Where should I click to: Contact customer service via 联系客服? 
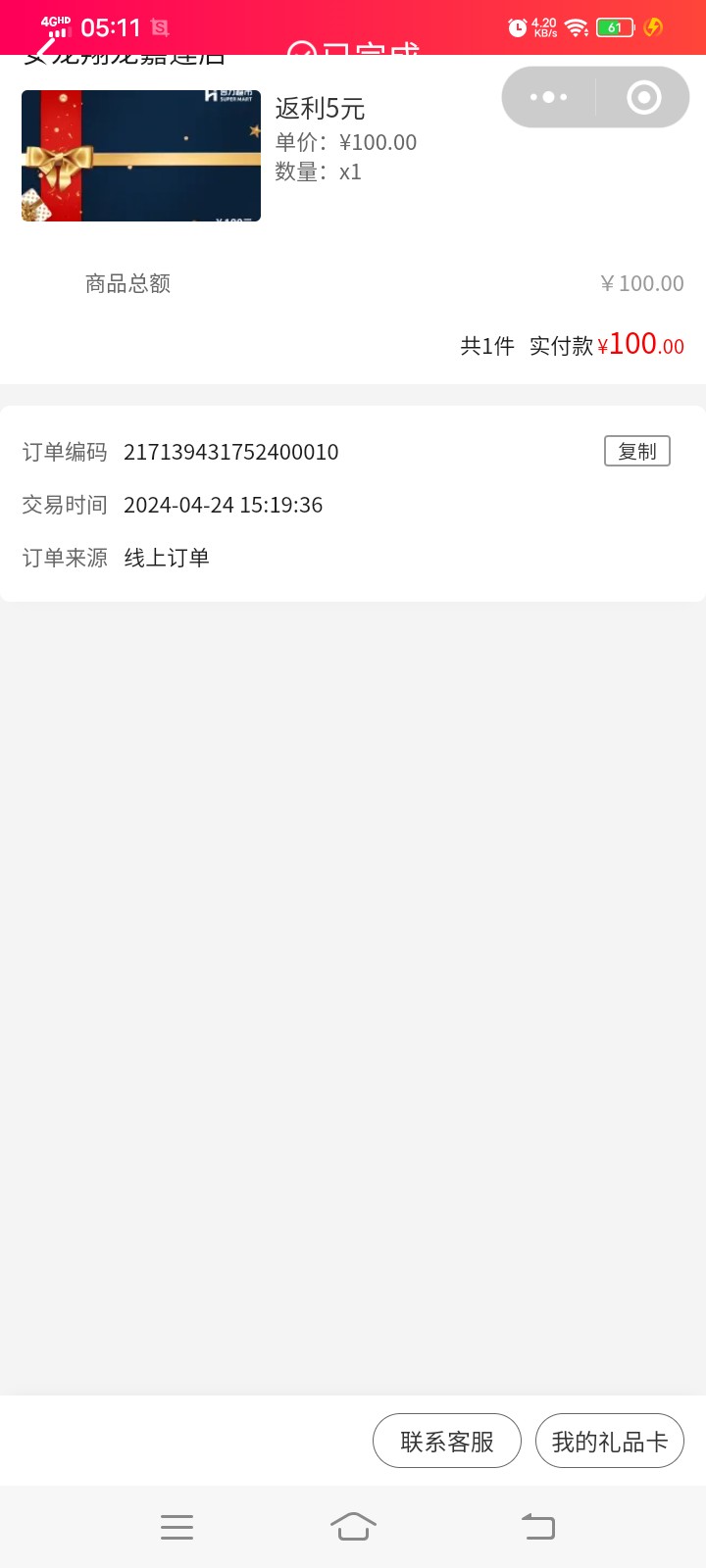coord(447,1441)
